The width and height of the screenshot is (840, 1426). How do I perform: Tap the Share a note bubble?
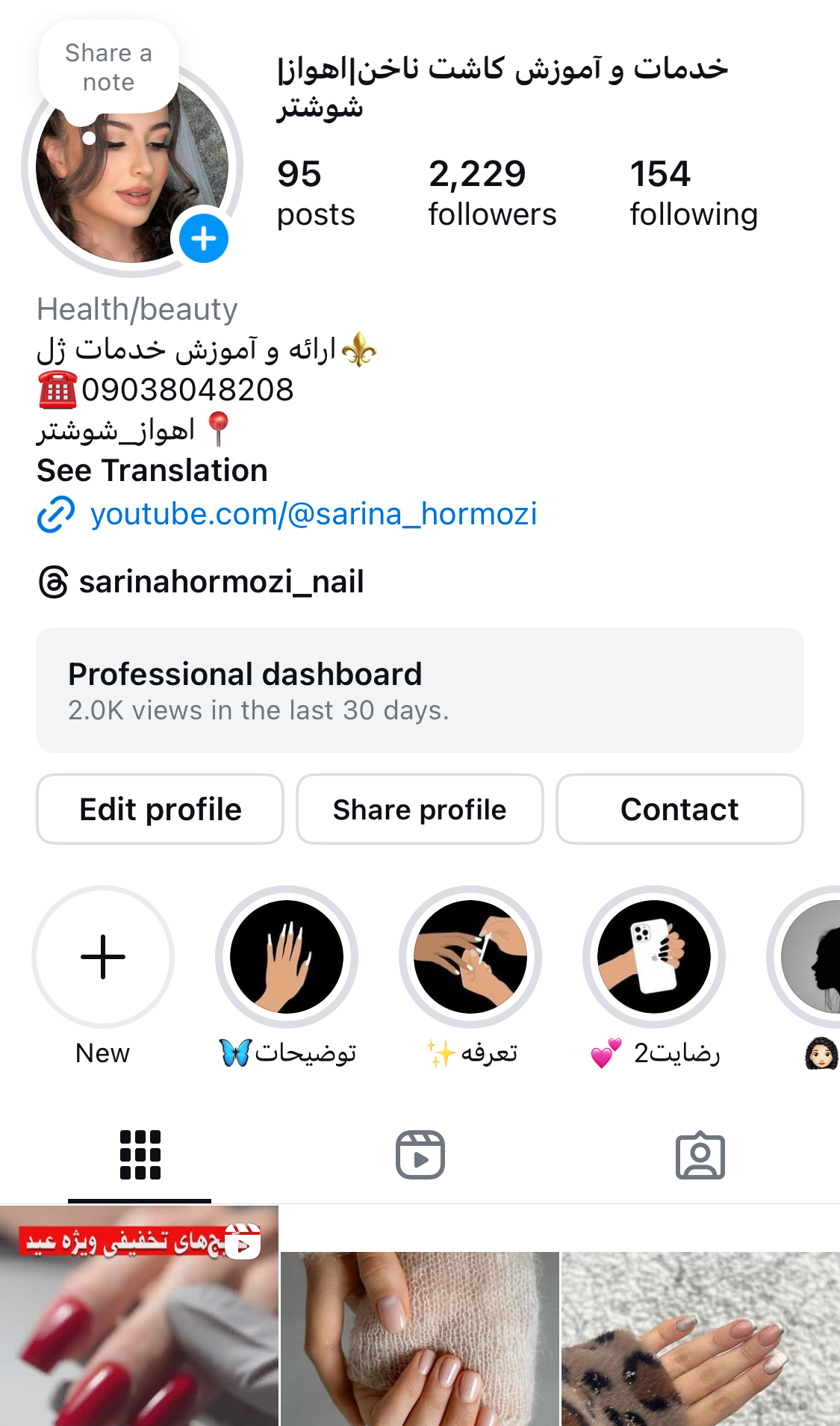tap(108, 68)
